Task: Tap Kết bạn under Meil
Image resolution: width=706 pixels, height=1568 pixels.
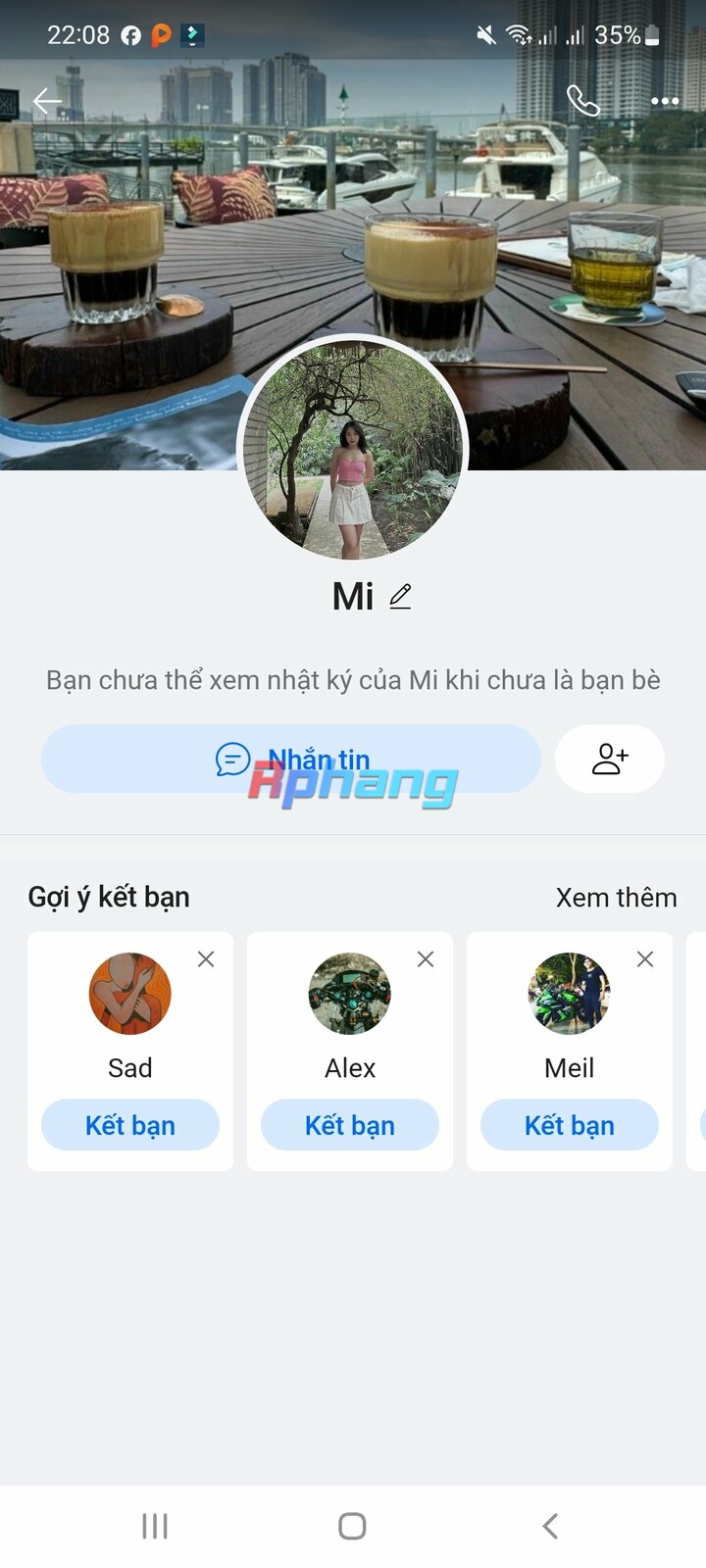Action: tap(570, 1125)
